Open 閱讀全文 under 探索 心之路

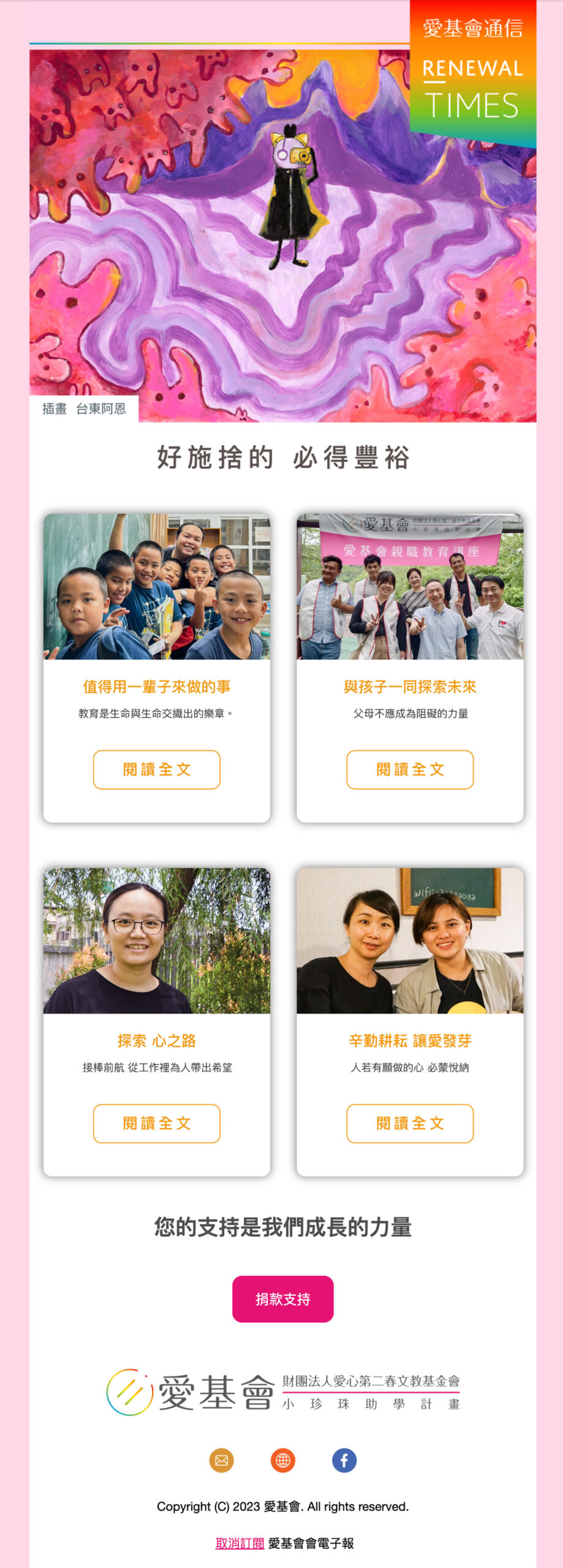click(156, 1123)
